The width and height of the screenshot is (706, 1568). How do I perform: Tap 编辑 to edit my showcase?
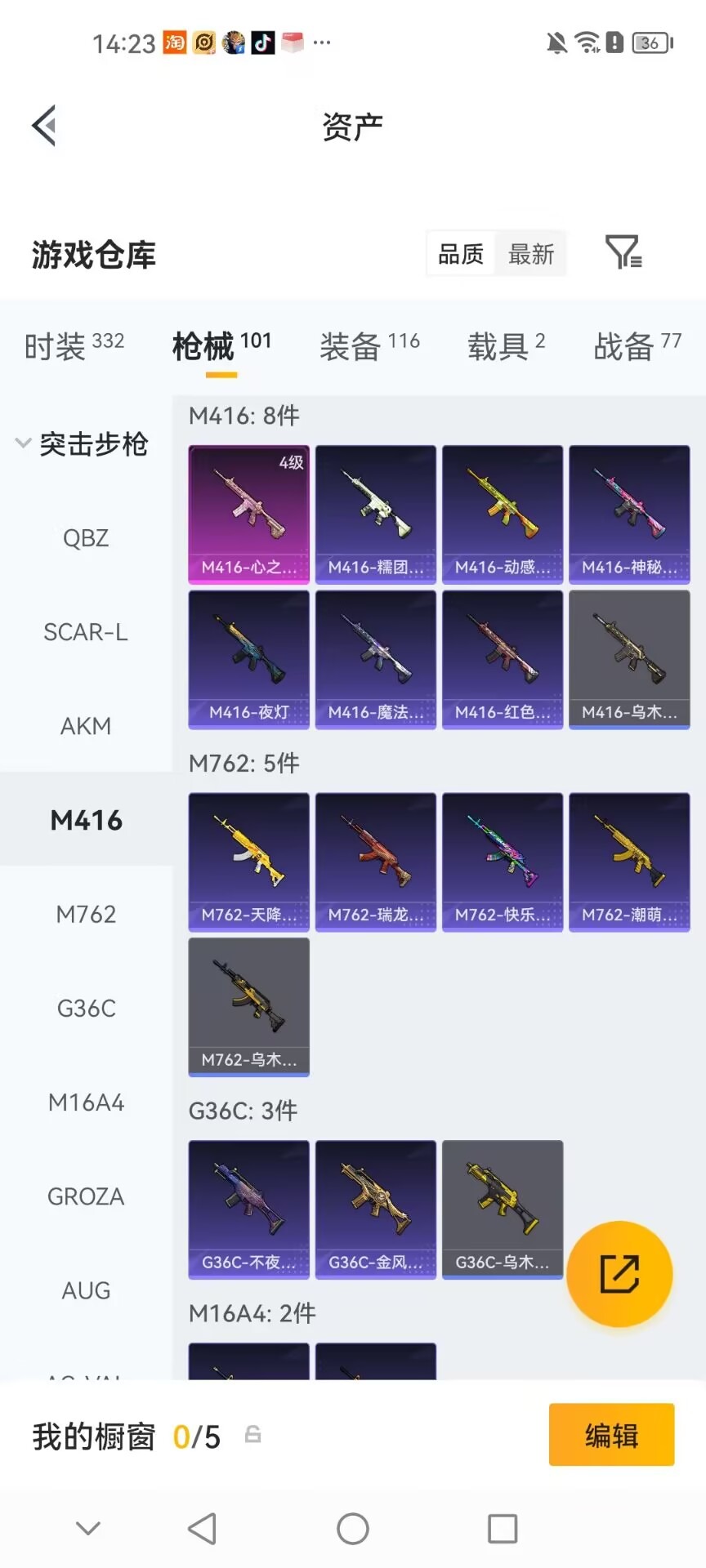coord(611,1435)
